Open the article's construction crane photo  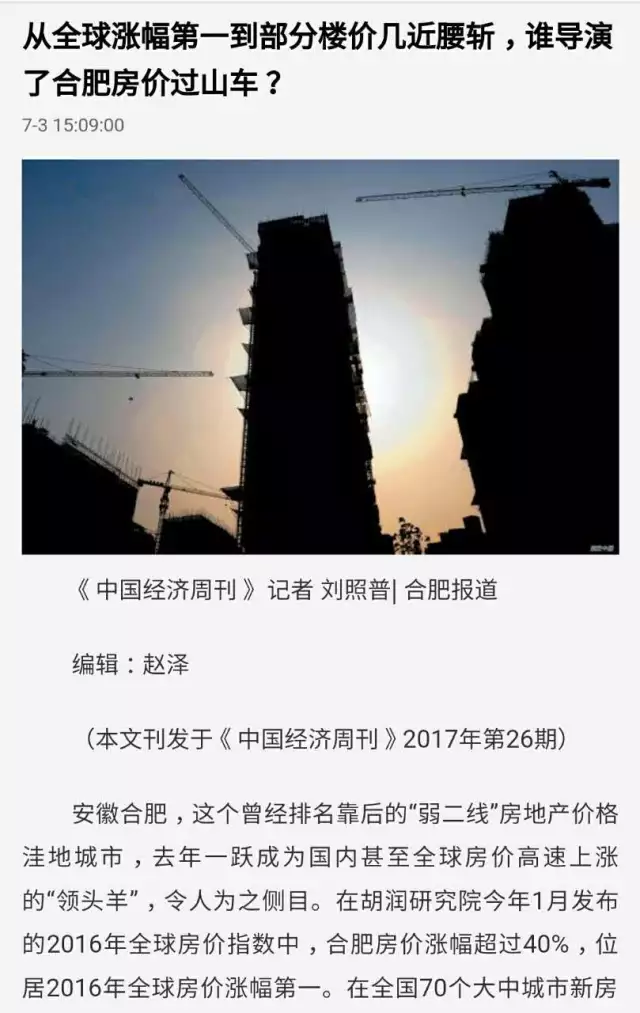point(320,357)
